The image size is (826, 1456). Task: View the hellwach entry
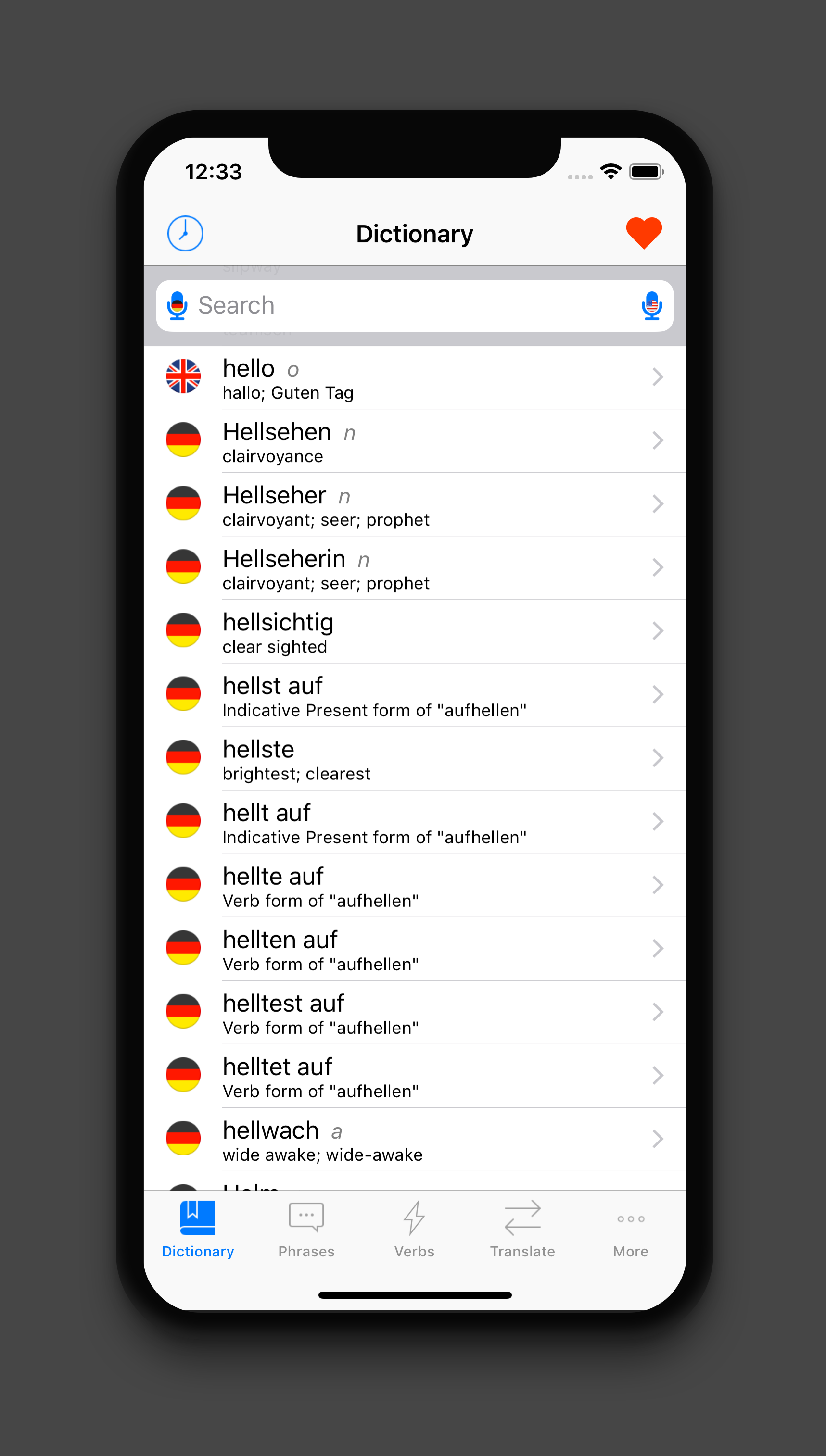pos(414,1140)
